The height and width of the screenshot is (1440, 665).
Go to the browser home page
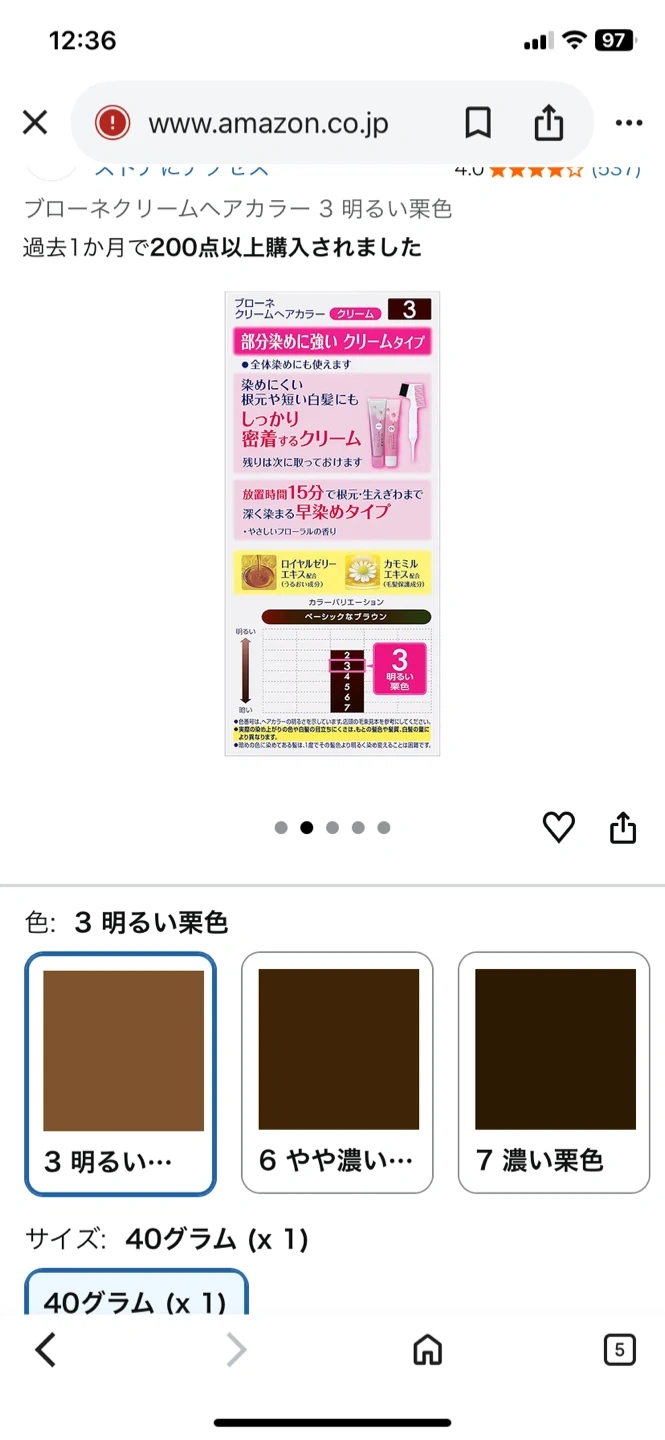pos(427,1350)
